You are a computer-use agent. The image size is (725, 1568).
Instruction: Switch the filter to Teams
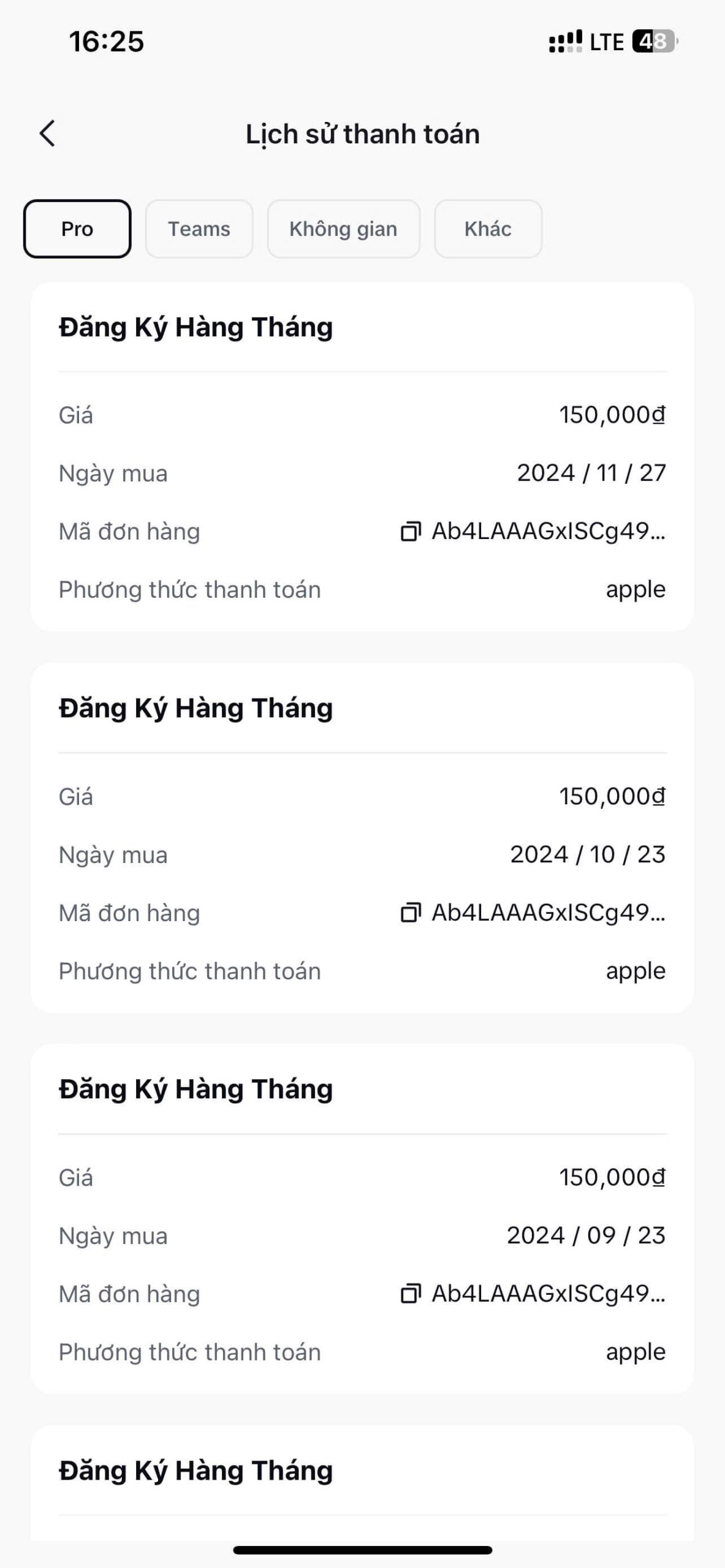point(199,229)
